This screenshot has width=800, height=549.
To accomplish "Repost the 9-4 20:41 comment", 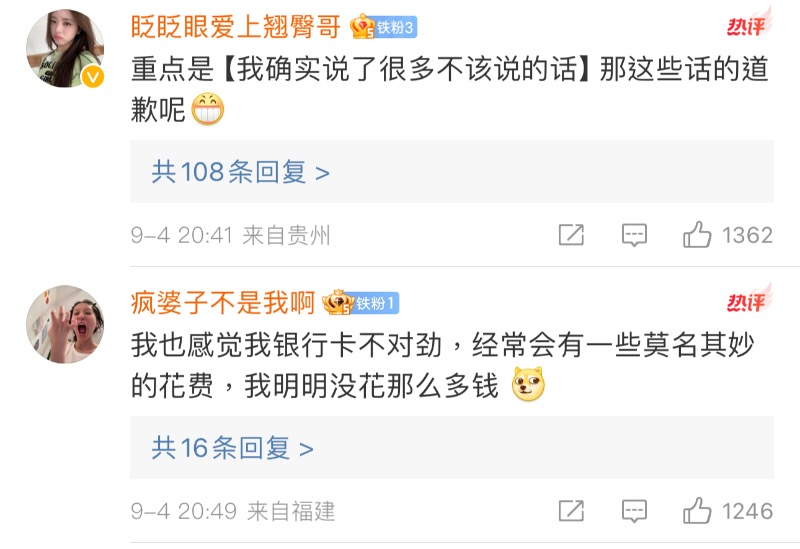I will click(x=571, y=236).
